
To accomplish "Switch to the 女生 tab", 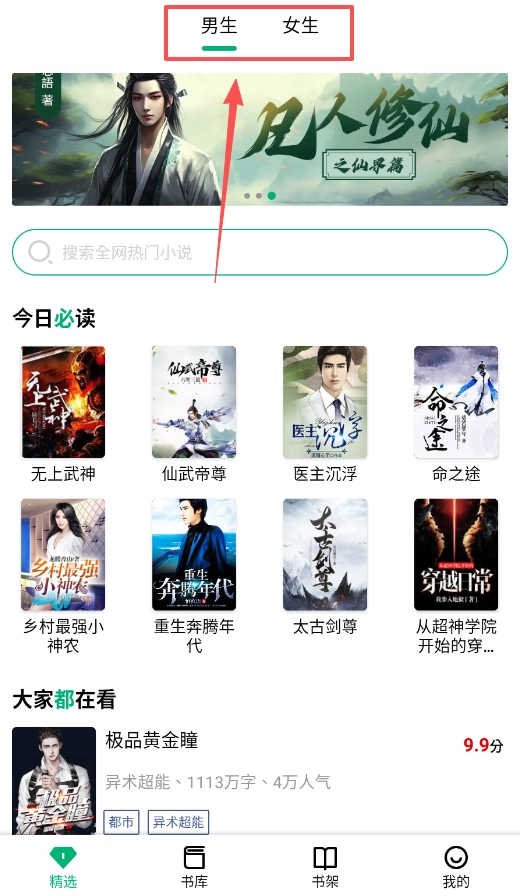I will [300, 26].
